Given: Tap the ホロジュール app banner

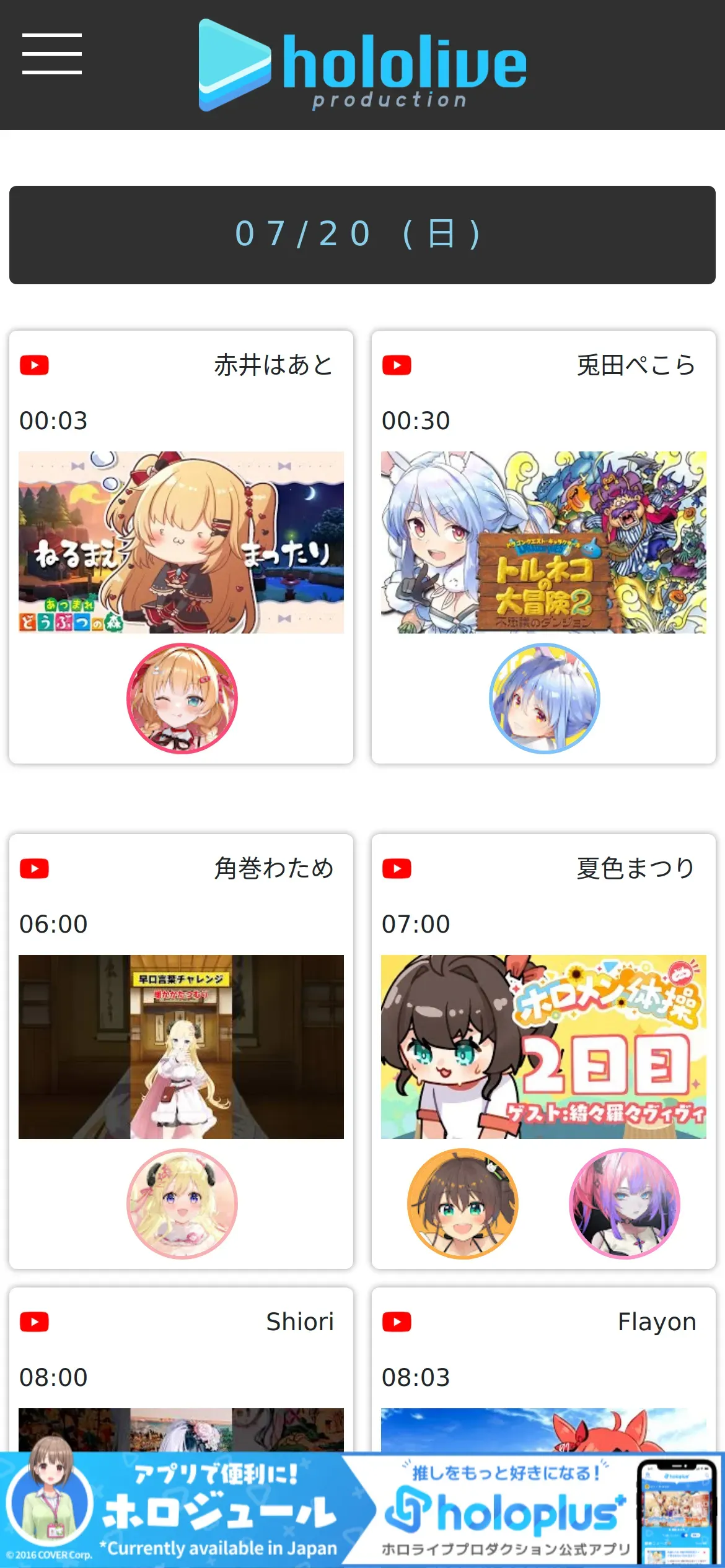Looking at the screenshot, I should point(186,1511).
